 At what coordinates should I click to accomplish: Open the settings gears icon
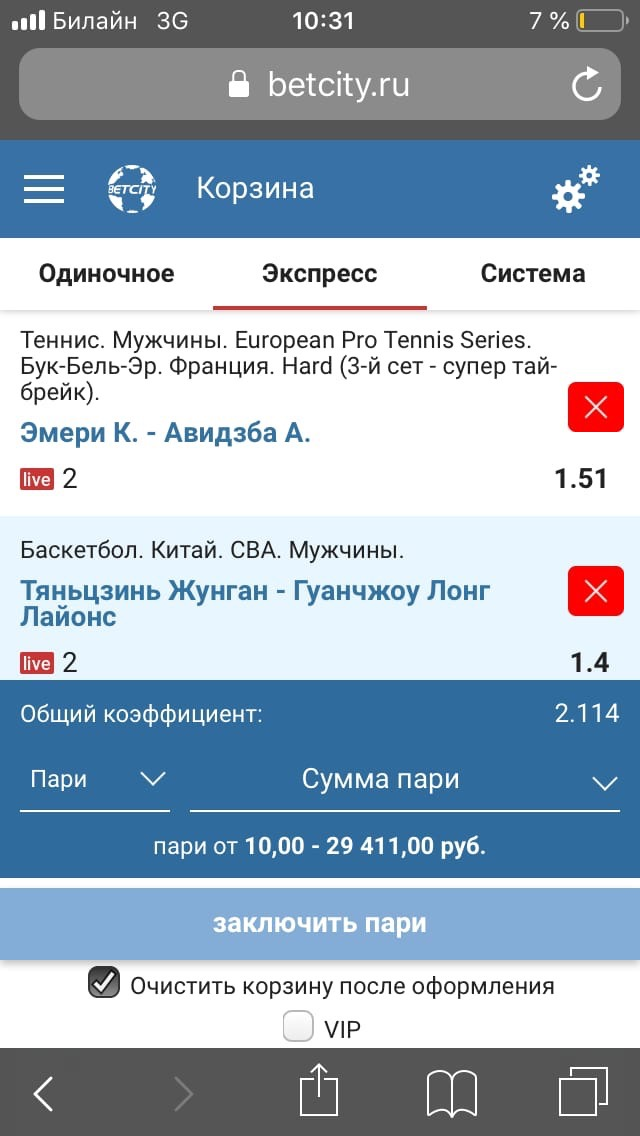tap(575, 189)
